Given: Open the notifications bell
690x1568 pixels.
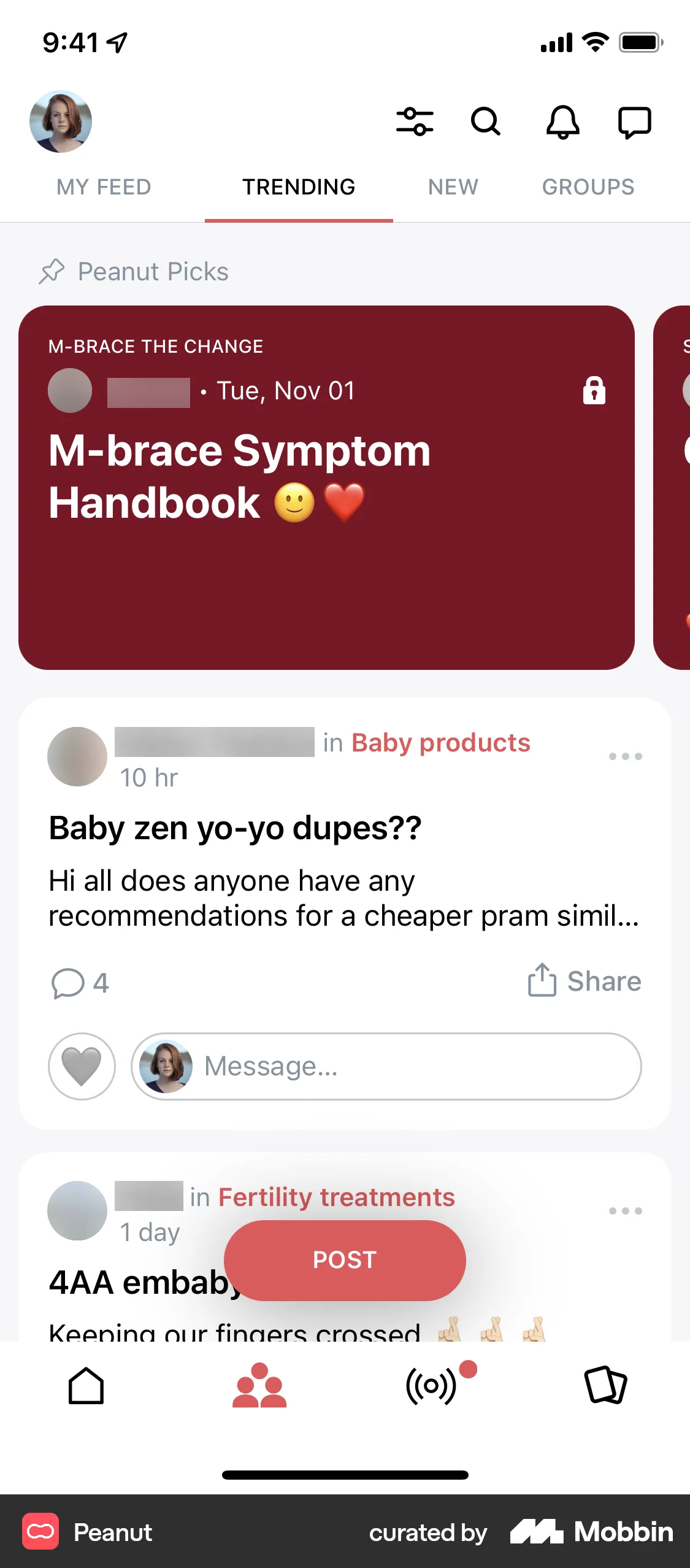Looking at the screenshot, I should (x=564, y=121).
